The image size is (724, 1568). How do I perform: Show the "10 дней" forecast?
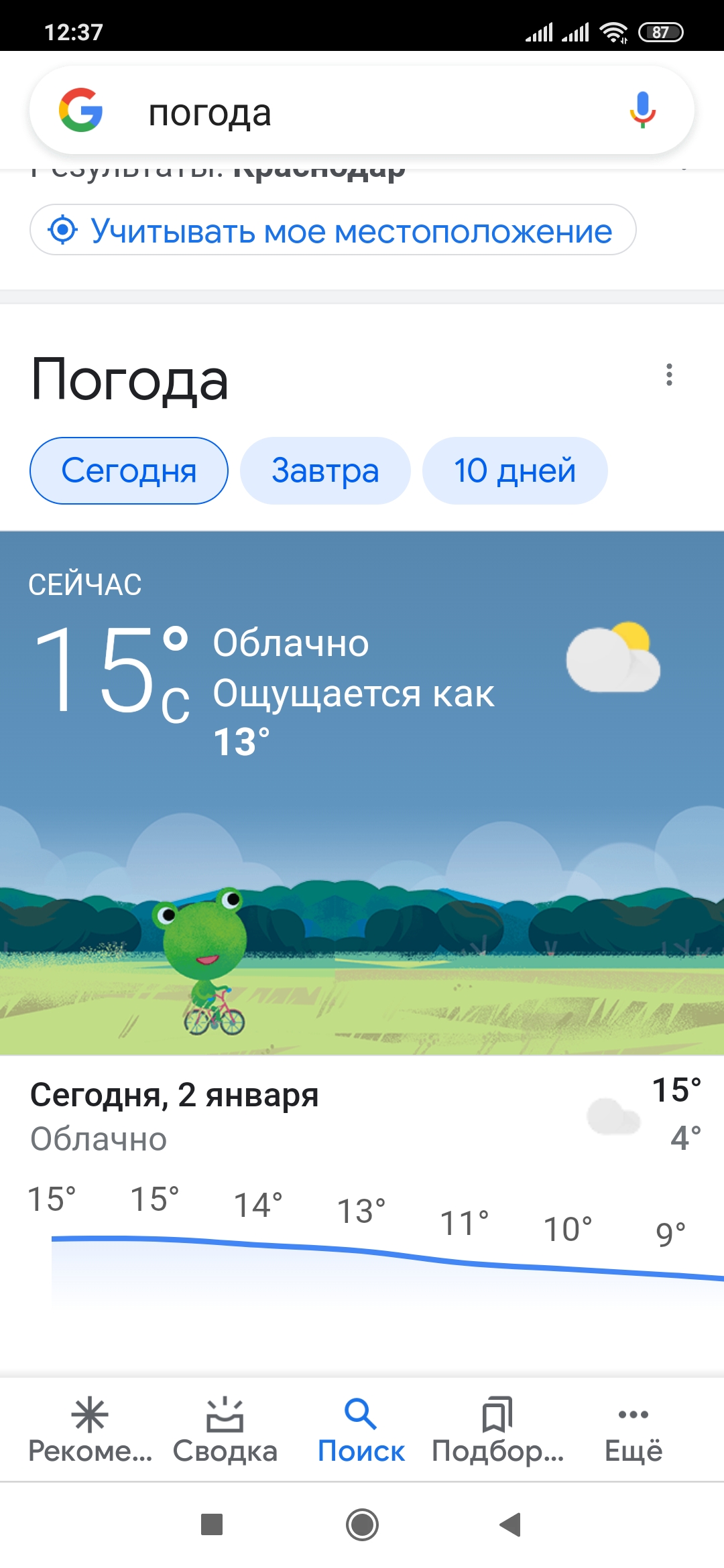coord(515,470)
